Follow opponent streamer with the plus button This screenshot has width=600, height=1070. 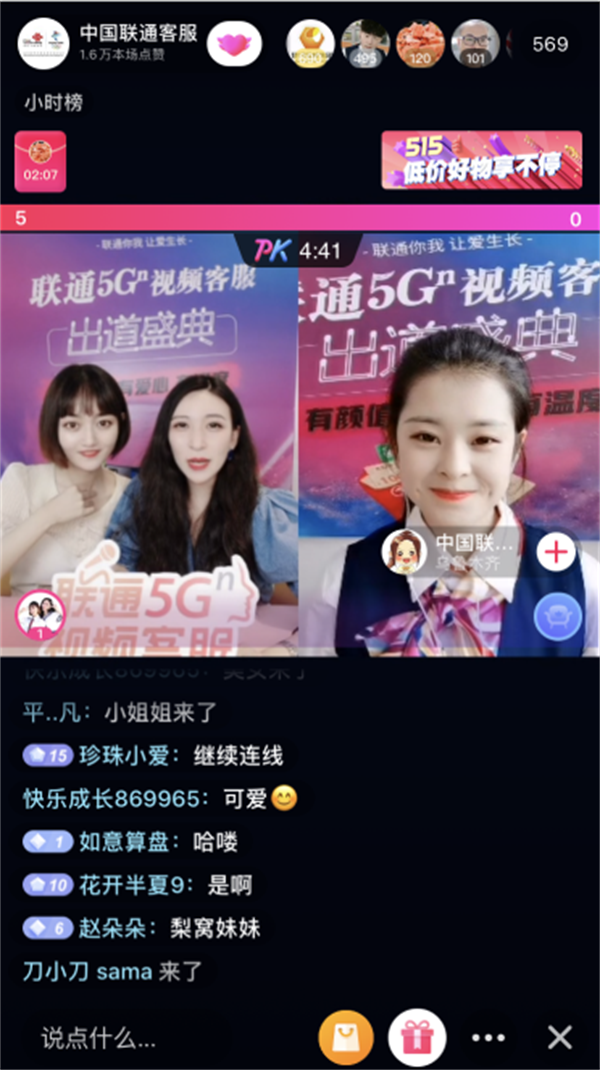[556, 552]
